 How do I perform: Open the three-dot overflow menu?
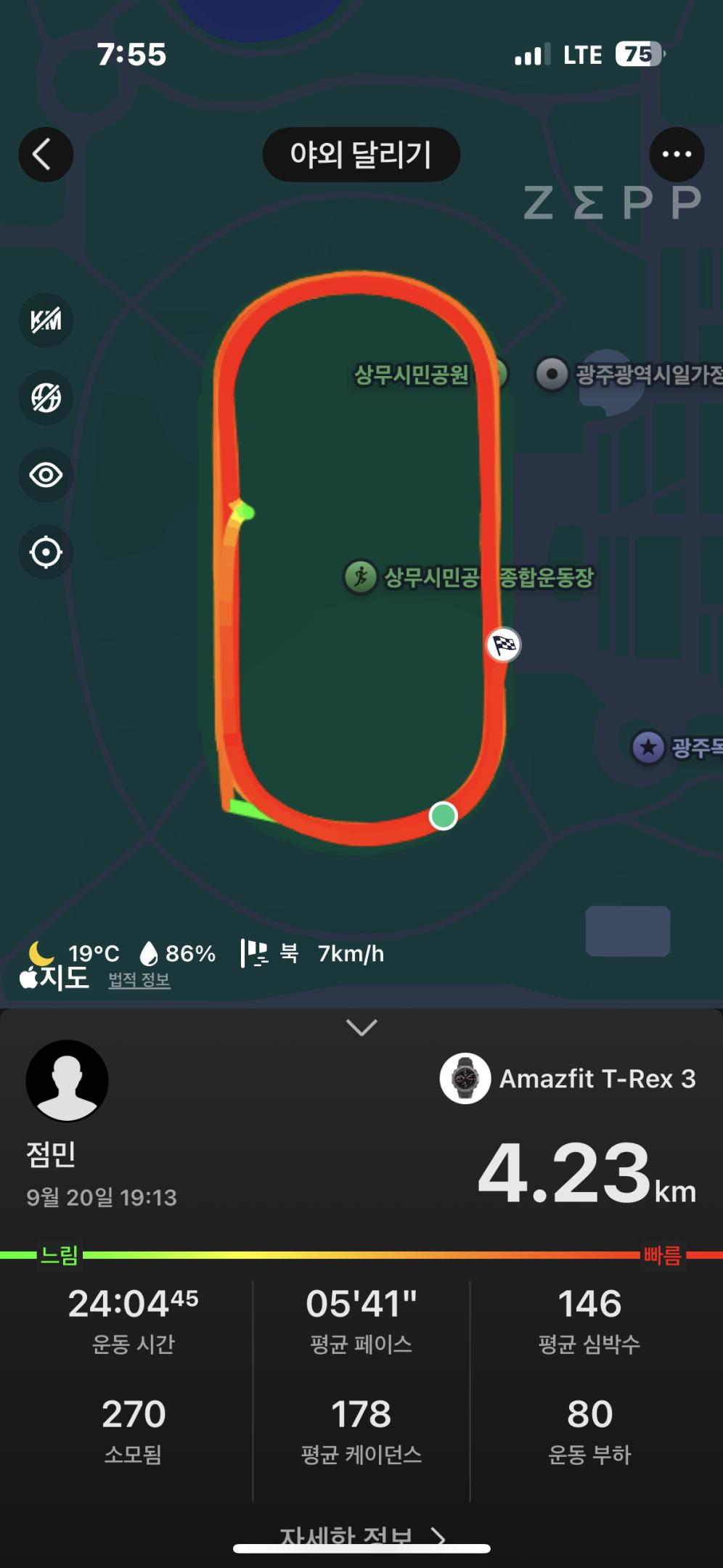click(677, 155)
